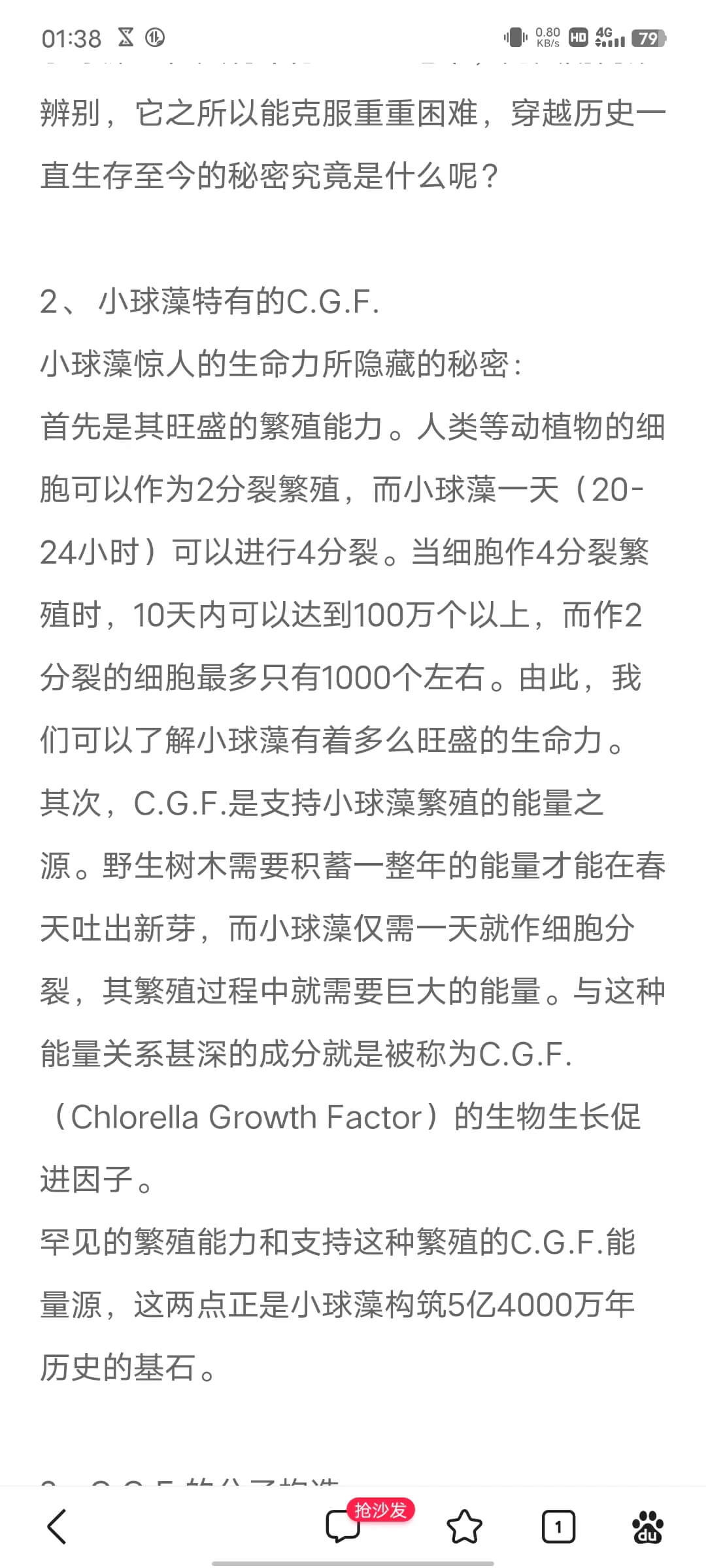Open the Baidu paw home icon

(648, 1527)
